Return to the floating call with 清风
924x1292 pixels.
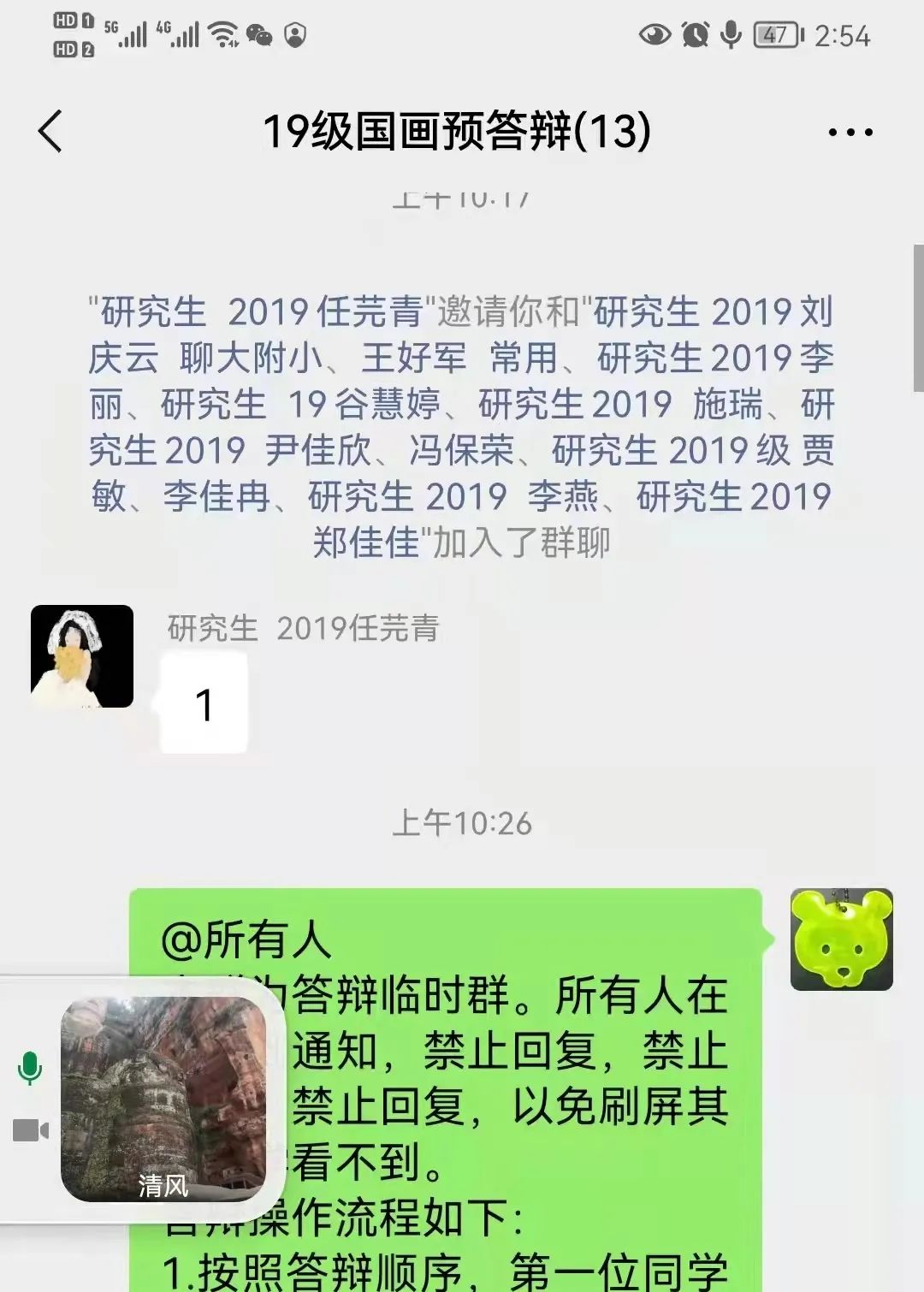163,1099
